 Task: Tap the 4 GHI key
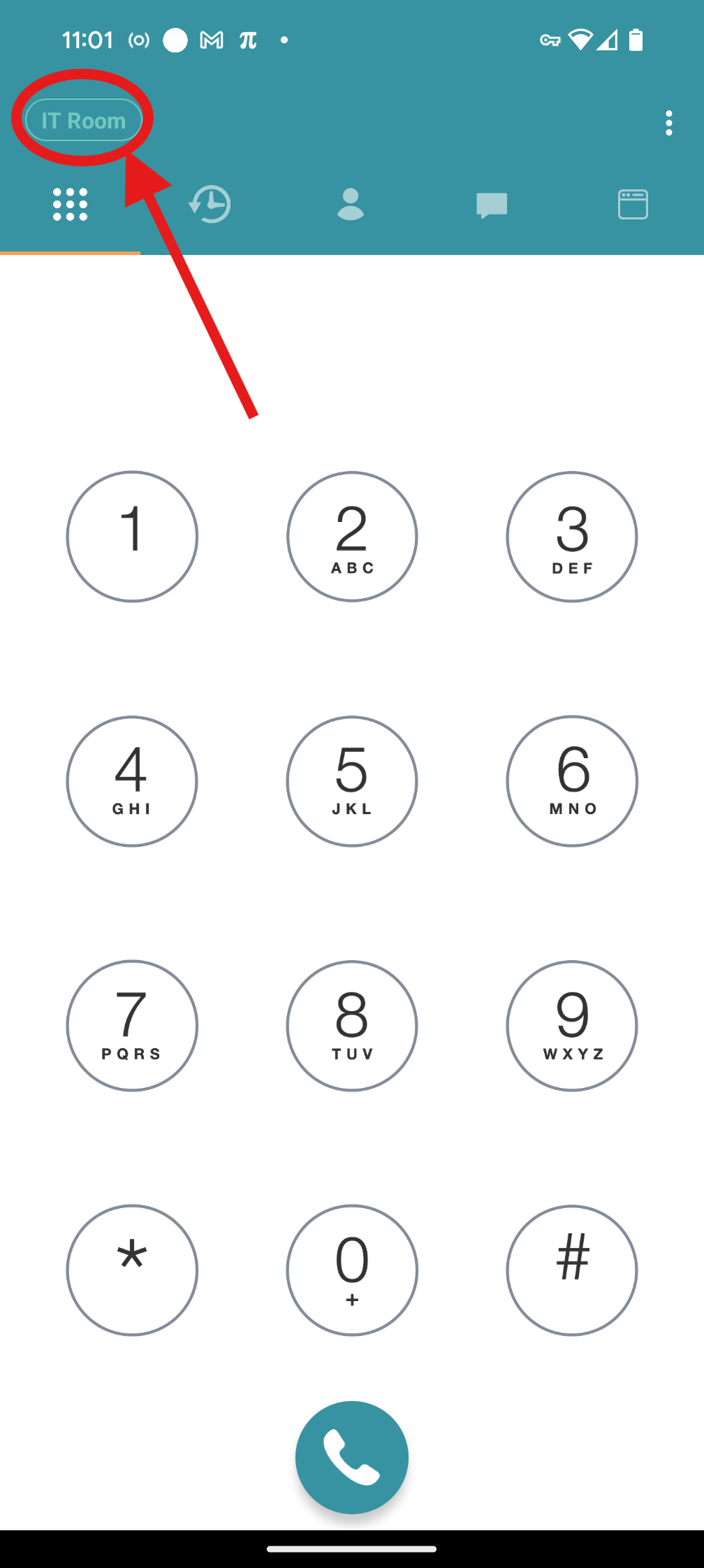click(132, 781)
